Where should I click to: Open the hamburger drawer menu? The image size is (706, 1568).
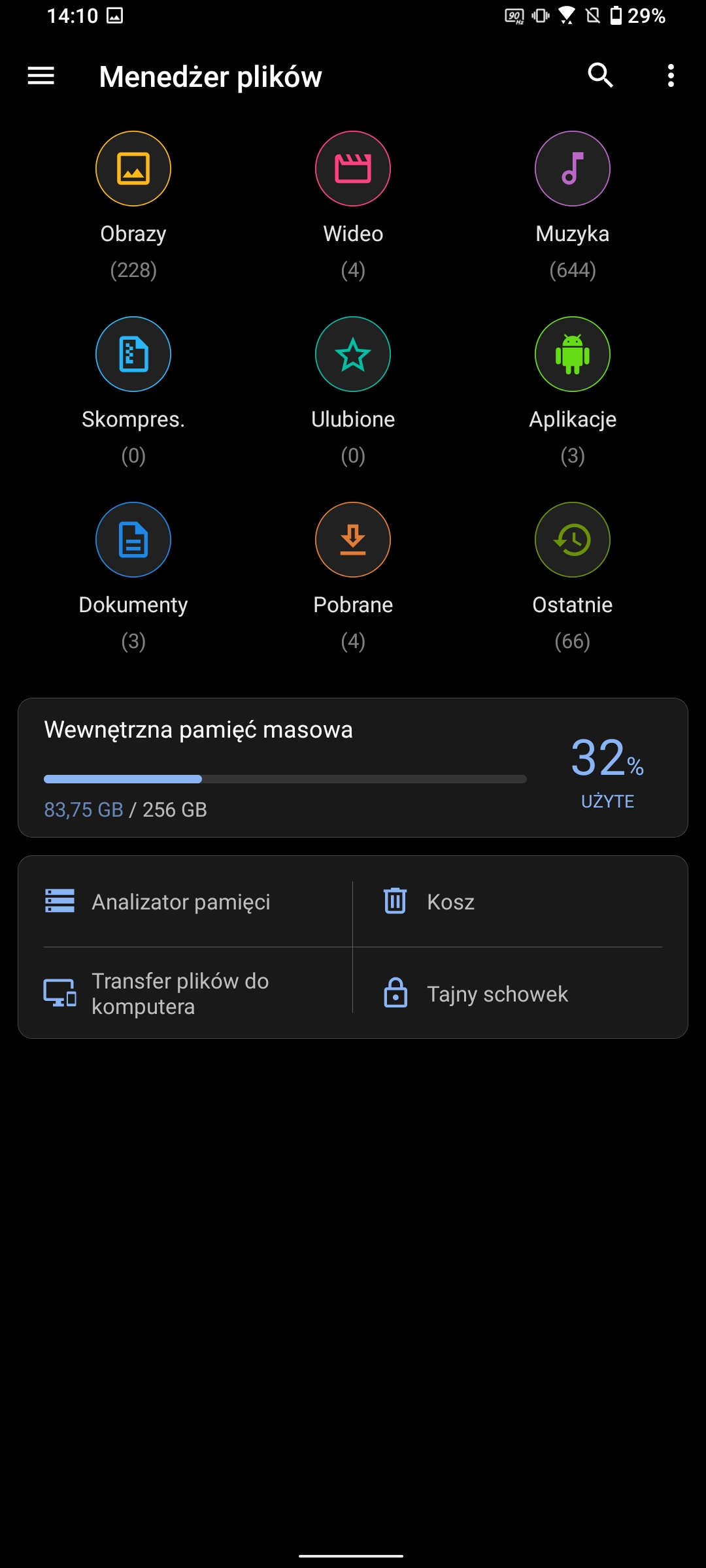click(x=41, y=76)
